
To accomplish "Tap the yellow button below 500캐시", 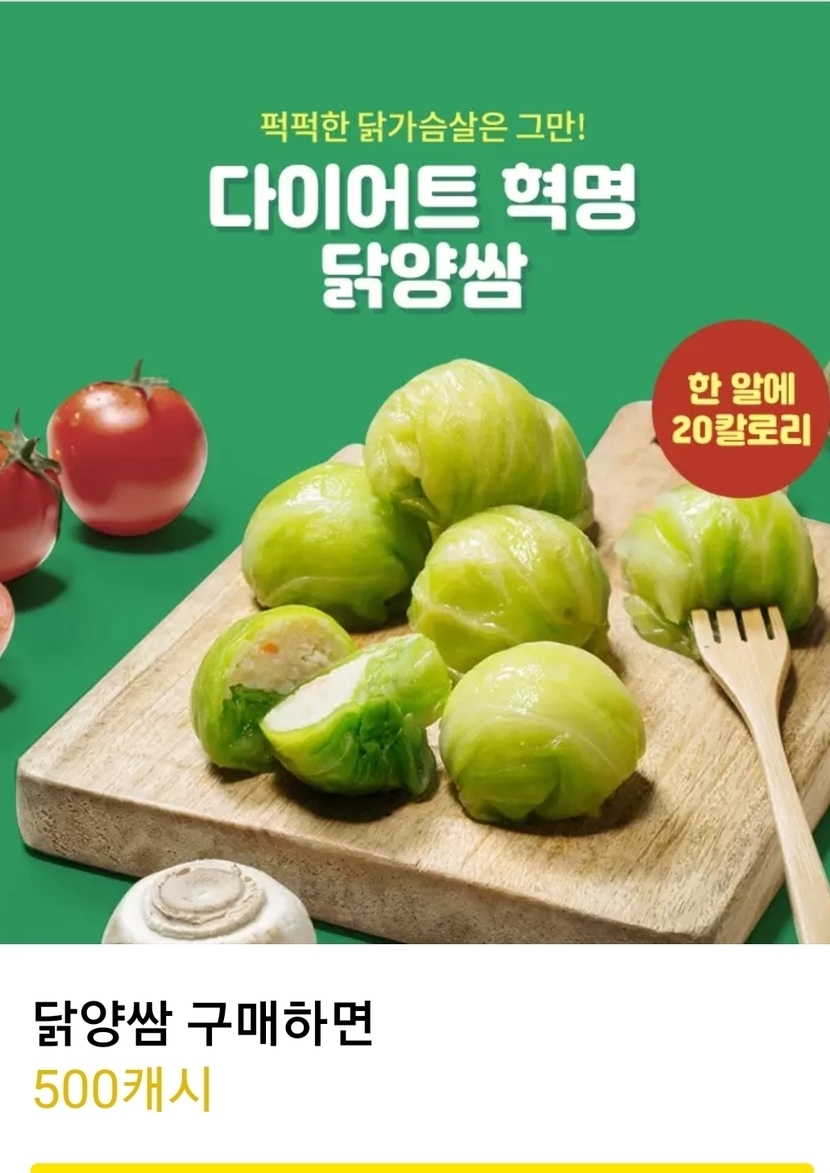I will (420, 1167).
